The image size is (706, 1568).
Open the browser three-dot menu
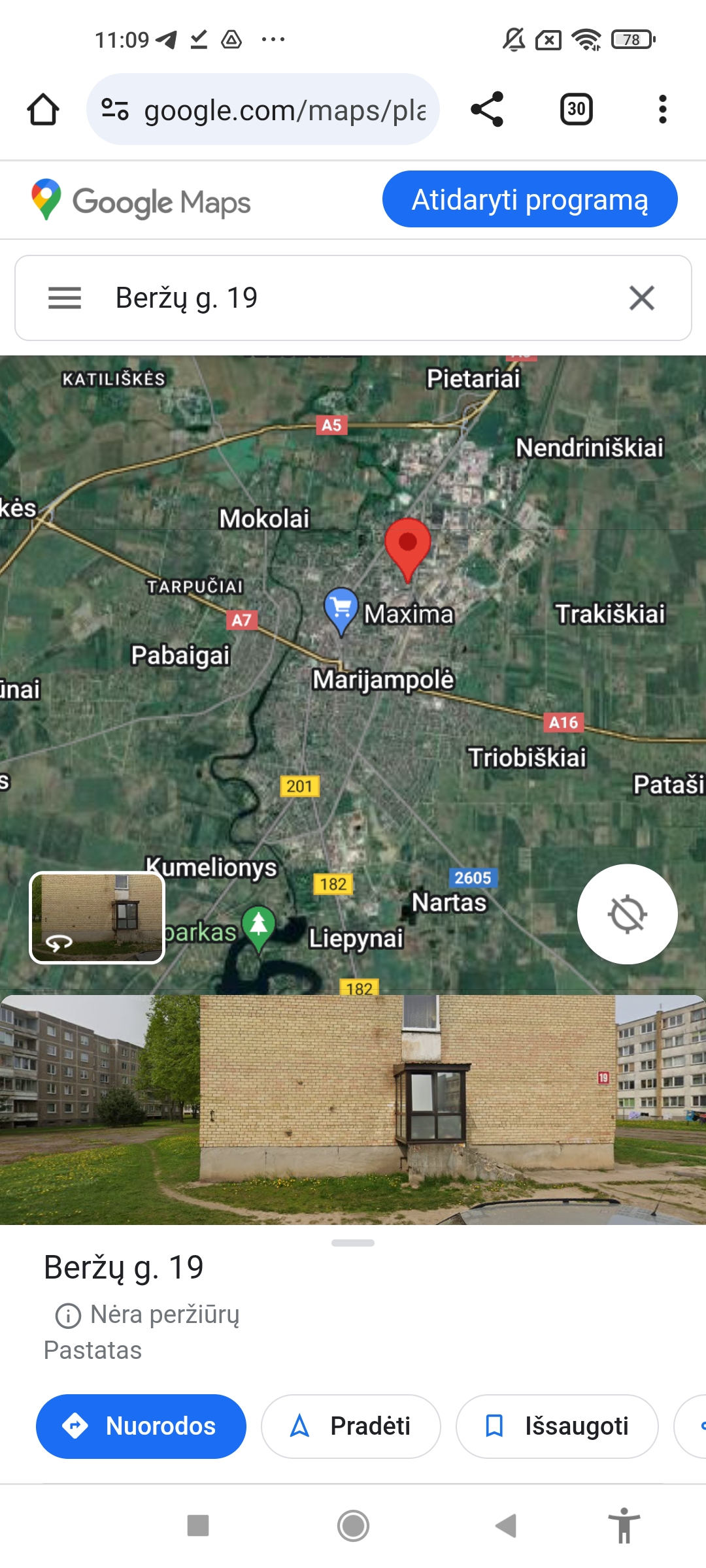tap(663, 108)
